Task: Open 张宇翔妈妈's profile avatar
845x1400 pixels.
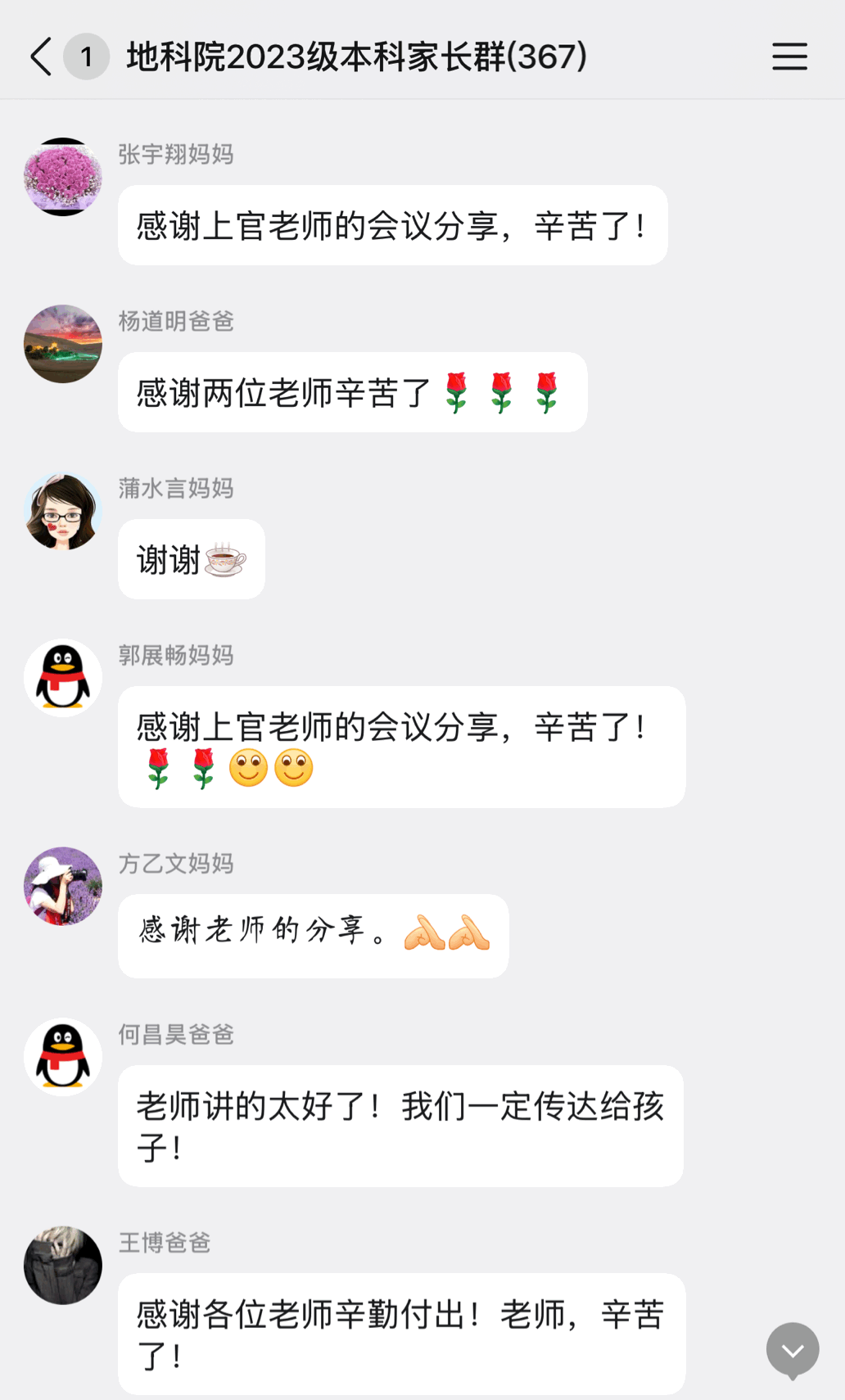Action: pos(63,177)
